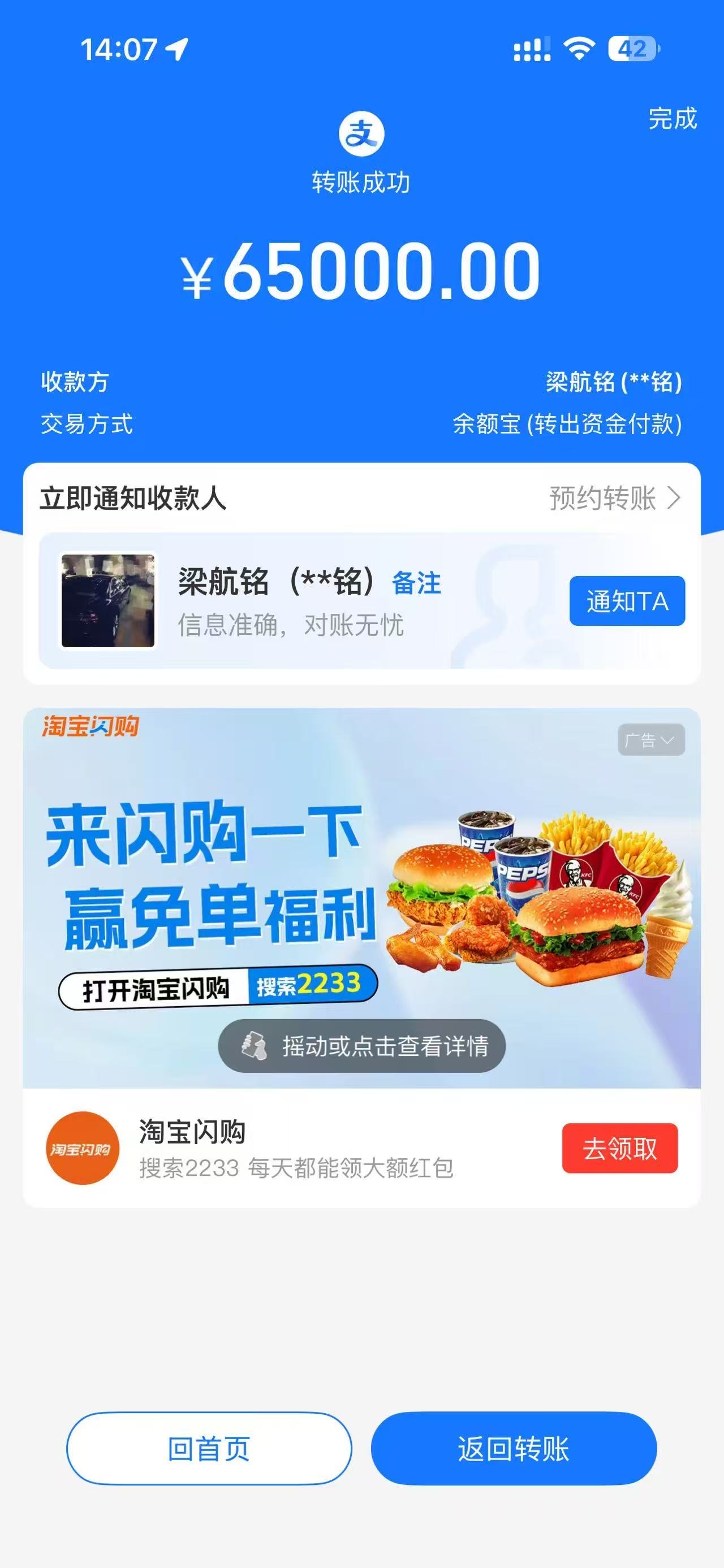Go back to home via 回首页
The width and height of the screenshot is (724, 1568).
209,1449
